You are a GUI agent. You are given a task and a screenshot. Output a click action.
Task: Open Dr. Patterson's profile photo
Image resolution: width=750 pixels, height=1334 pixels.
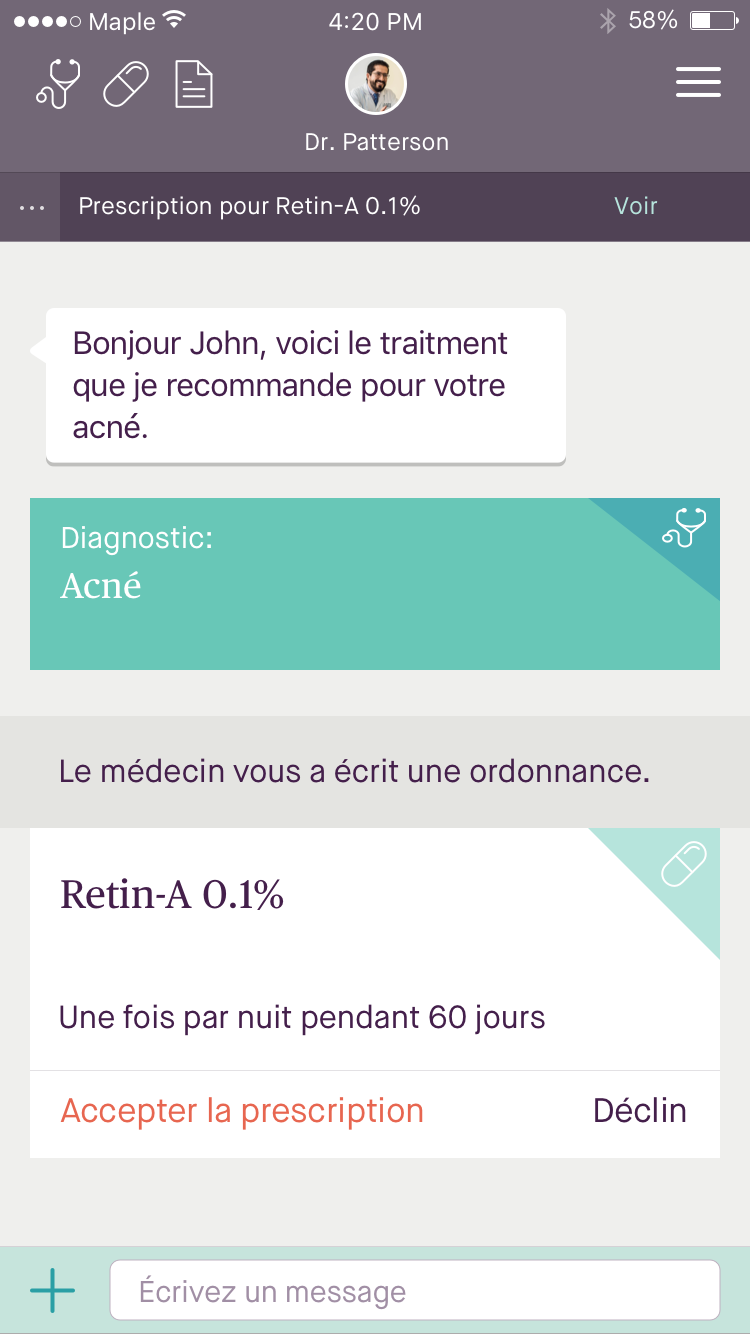pyautogui.click(x=376, y=84)
